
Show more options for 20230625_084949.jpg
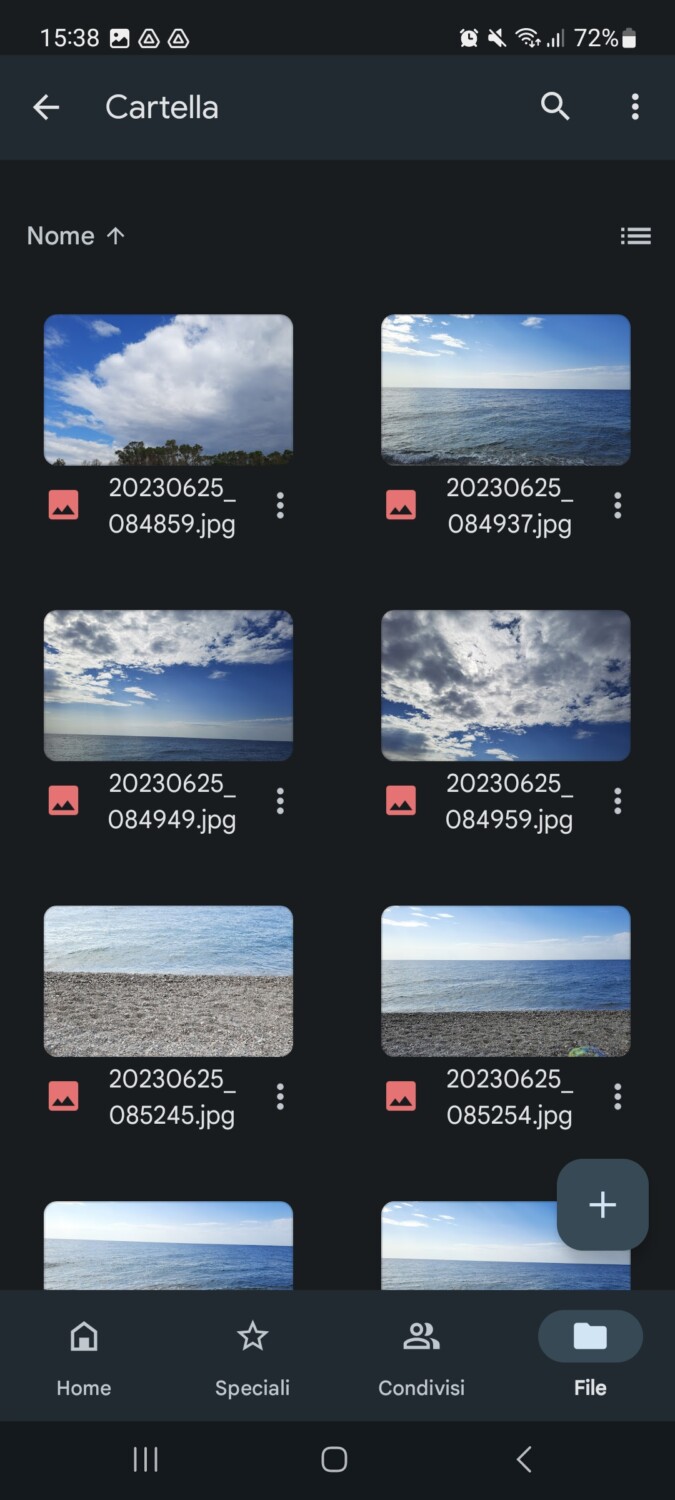pyautogui.click(x=280, y=801)
